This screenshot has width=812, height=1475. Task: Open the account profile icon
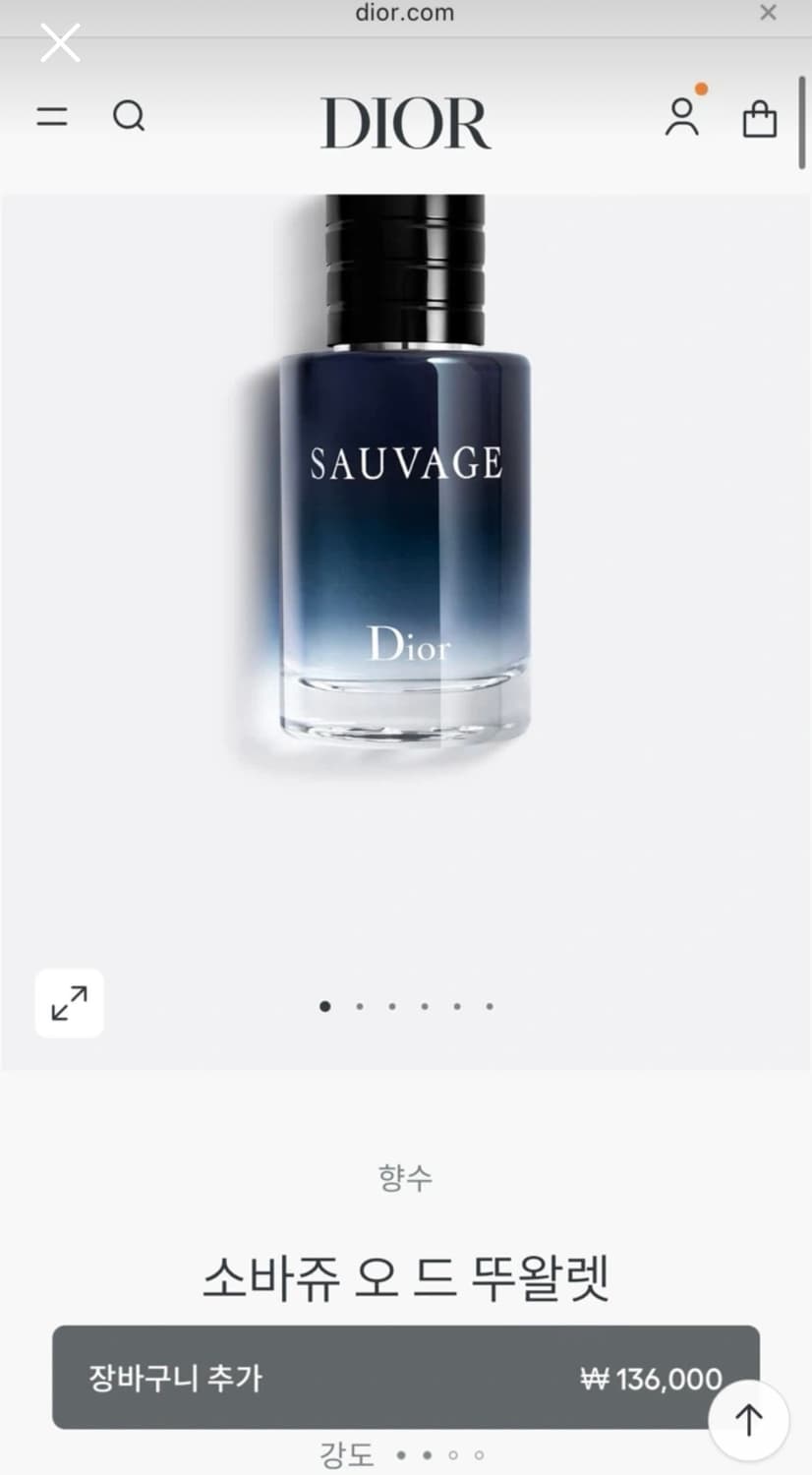tap(682, 117)
